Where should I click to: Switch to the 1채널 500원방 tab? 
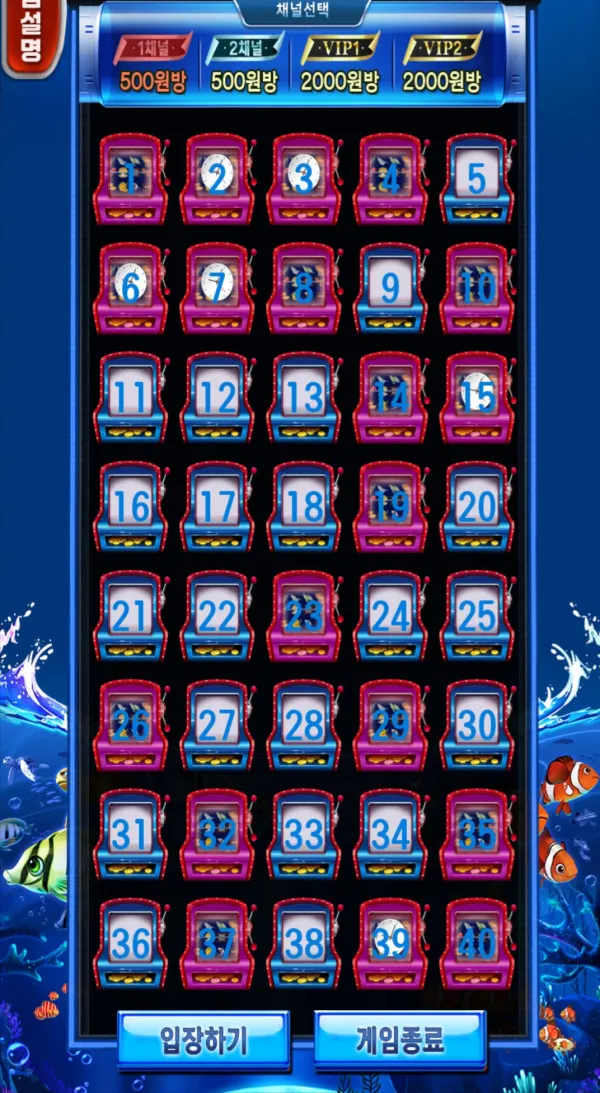(x=153, y=65)
